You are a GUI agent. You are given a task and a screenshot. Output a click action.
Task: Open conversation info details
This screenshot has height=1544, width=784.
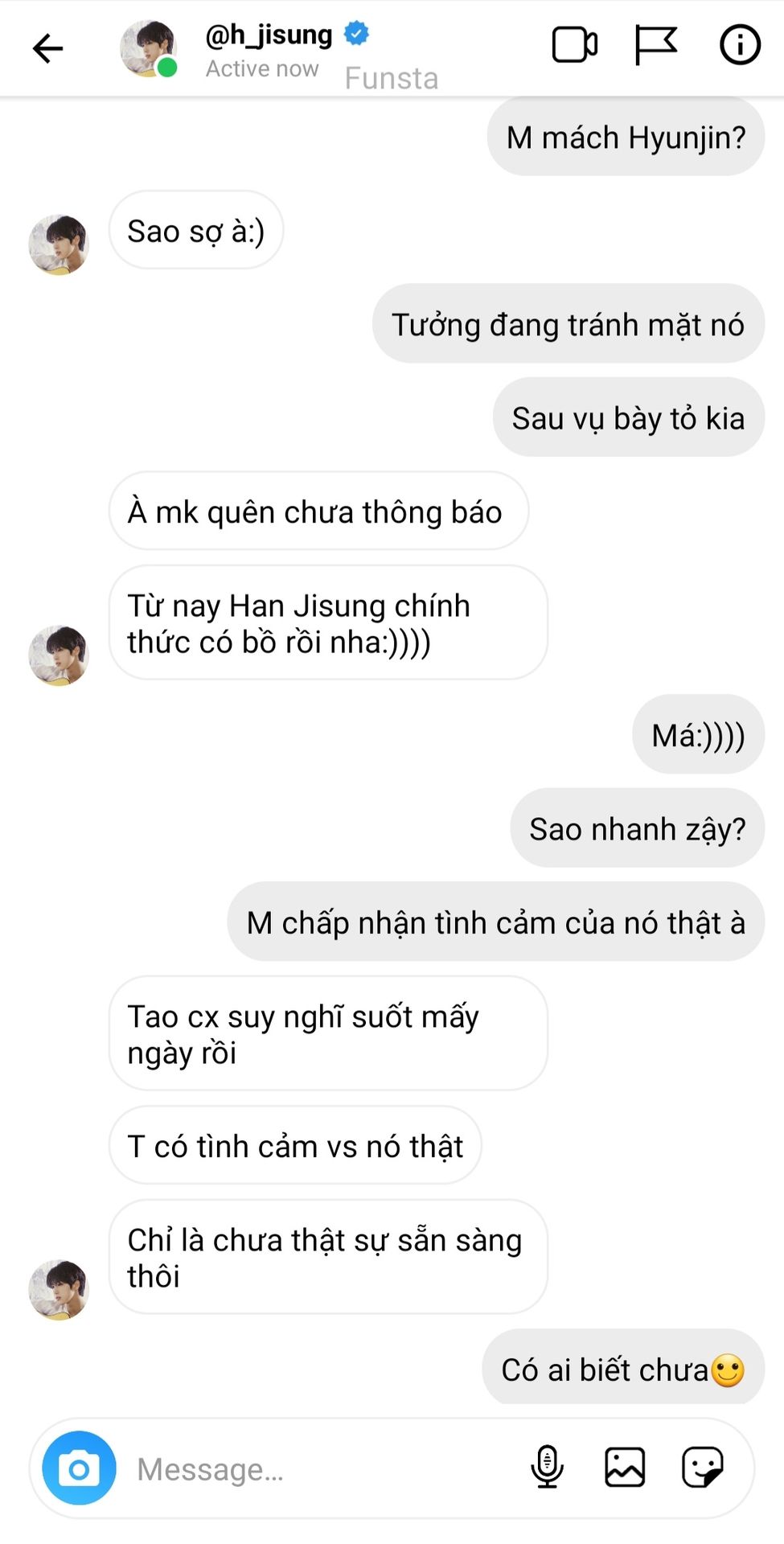coord(740,44)
